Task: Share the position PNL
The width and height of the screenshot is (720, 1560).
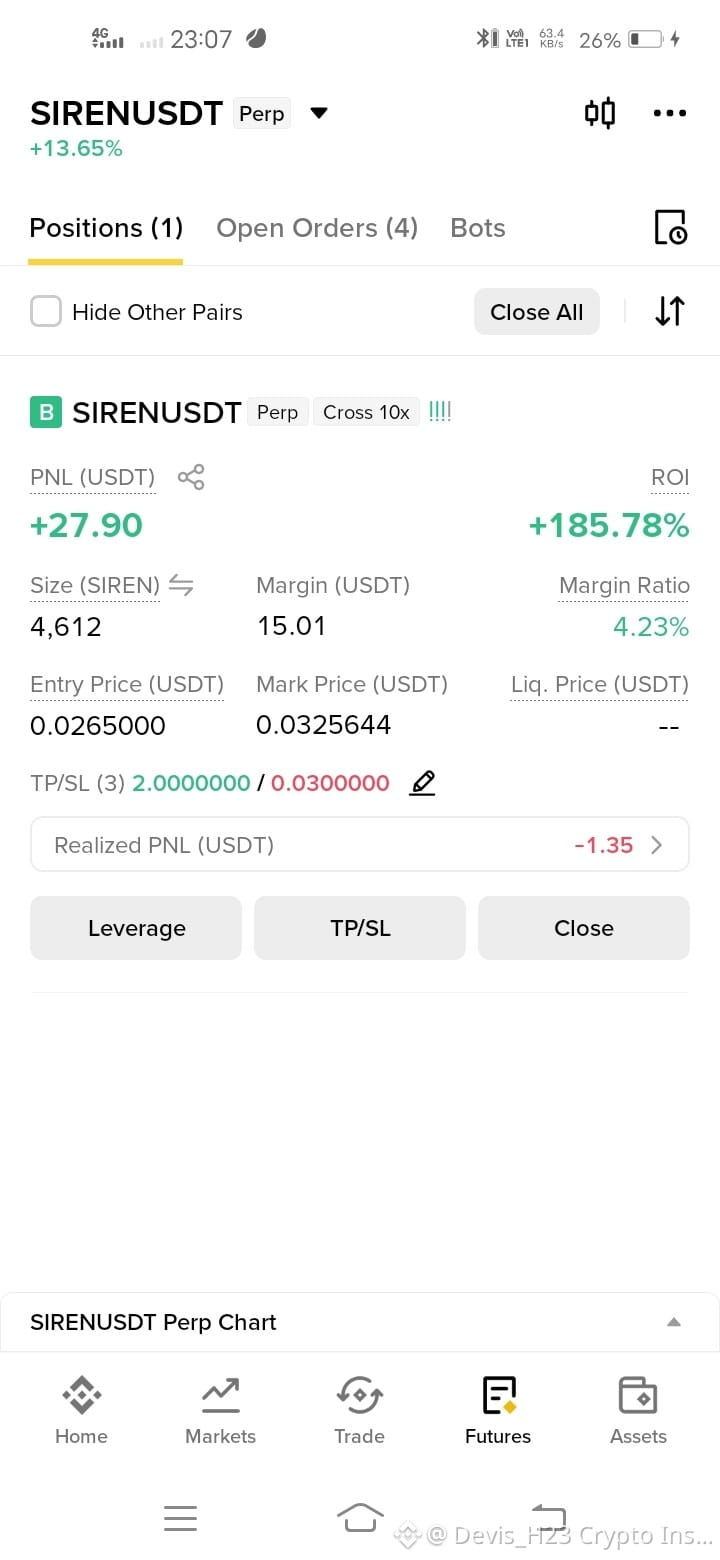Action: tap(191, 477)
